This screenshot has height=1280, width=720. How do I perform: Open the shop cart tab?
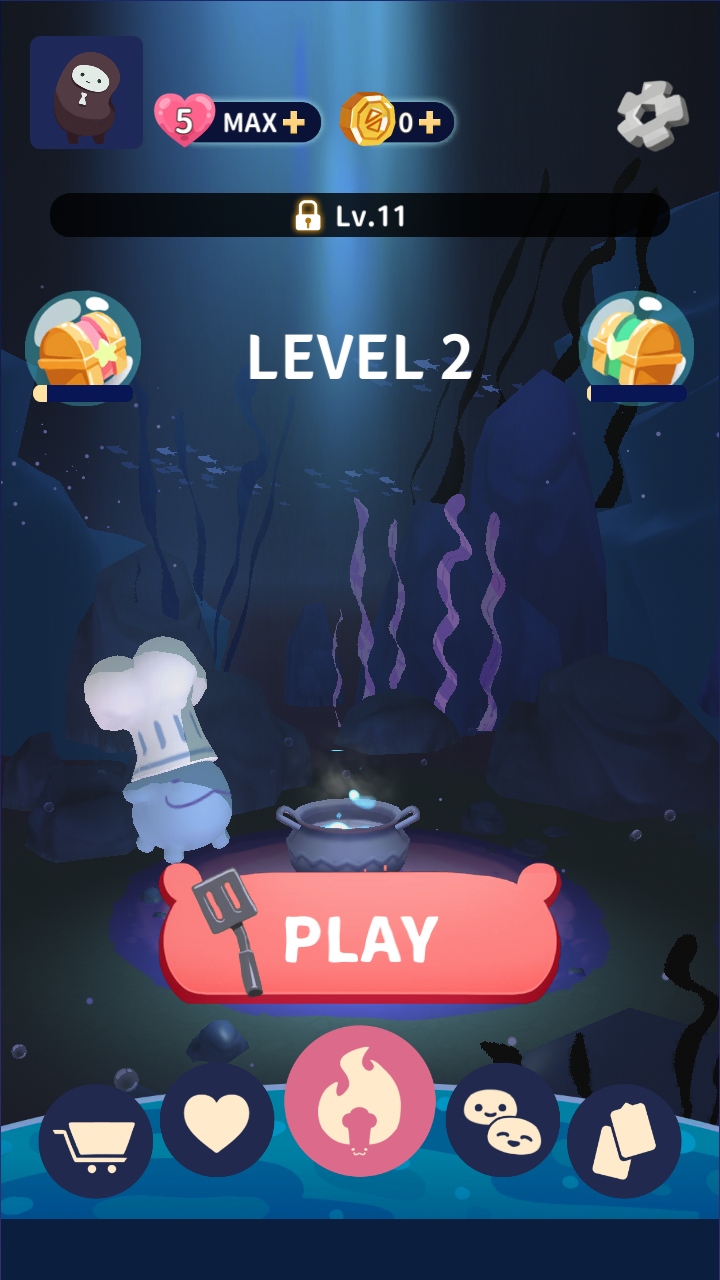click(x=95, y=1141)
